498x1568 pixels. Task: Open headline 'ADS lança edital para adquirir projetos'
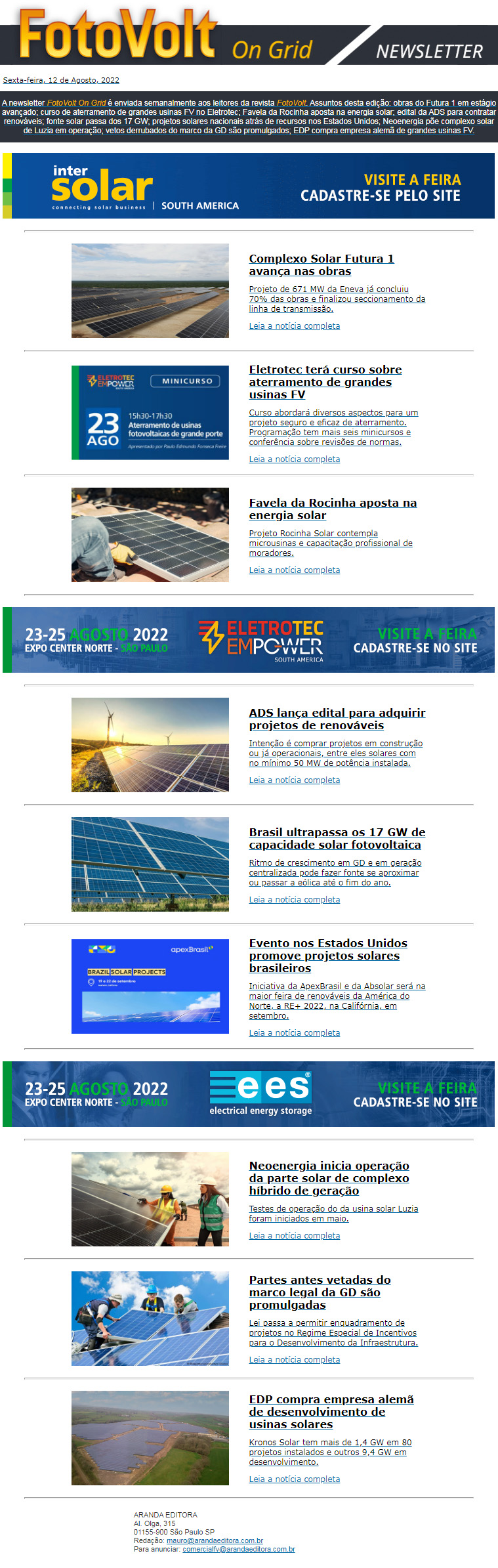click(337, 719)
